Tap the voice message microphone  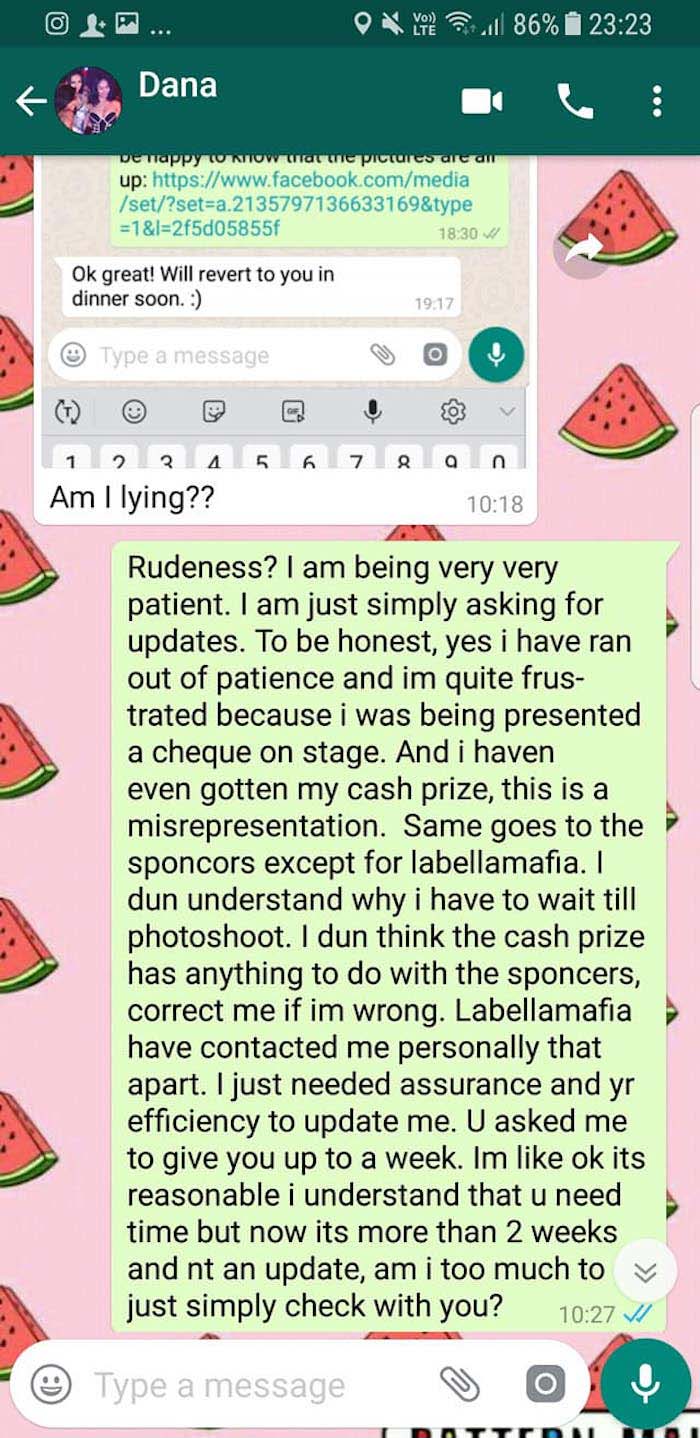point(646,1385)
